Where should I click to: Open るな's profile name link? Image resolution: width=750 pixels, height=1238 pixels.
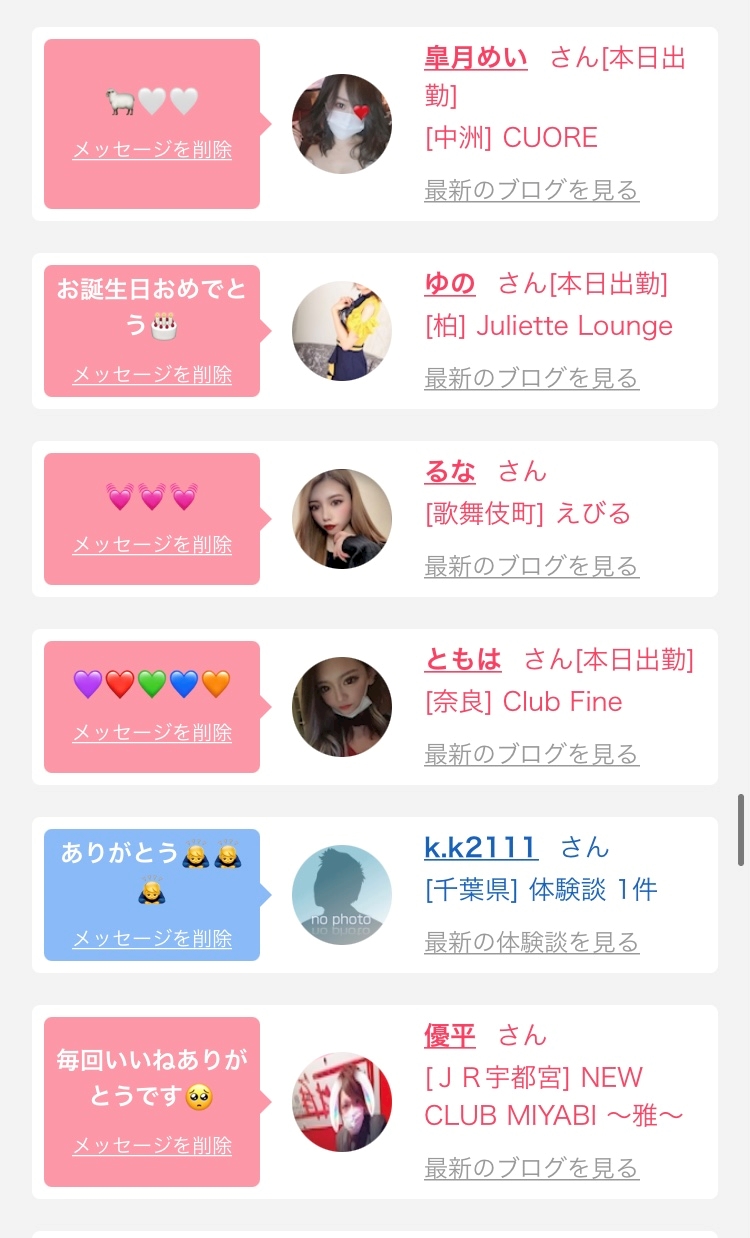450,472
